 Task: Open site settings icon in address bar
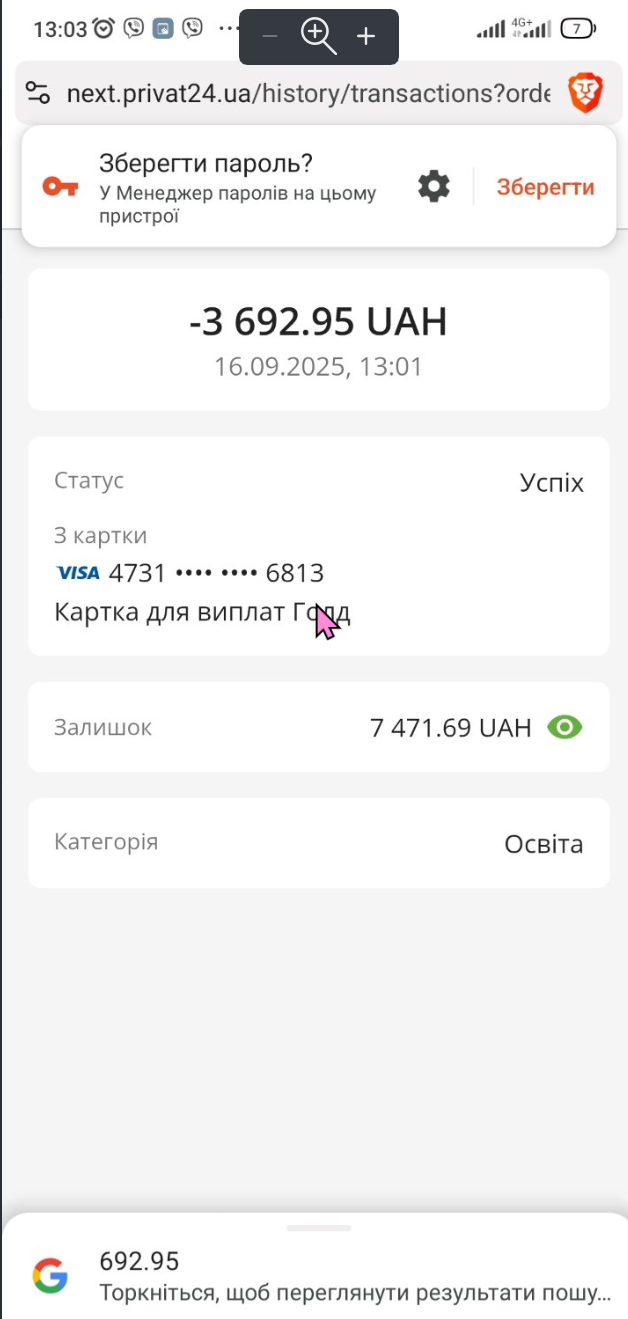coord(38,94)
